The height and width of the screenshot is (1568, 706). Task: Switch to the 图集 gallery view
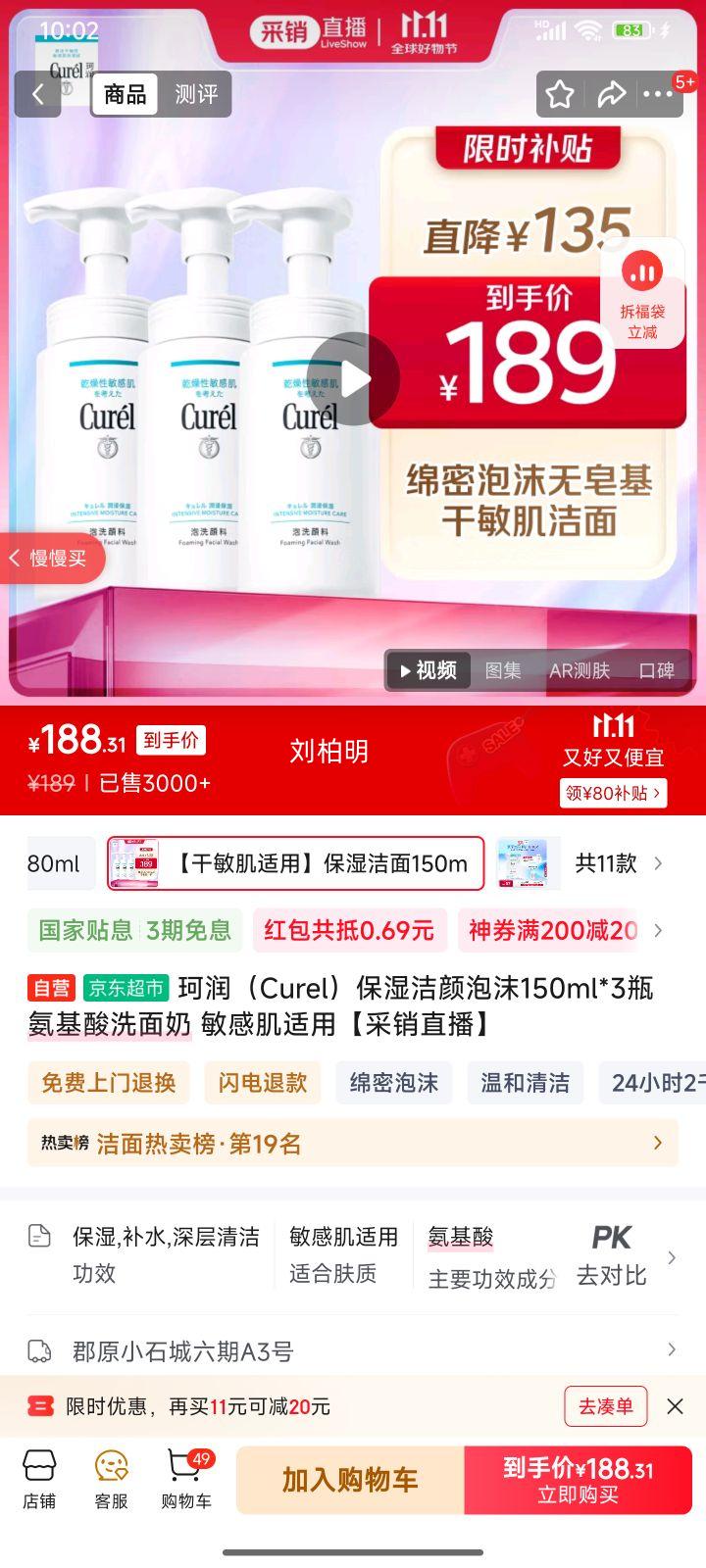coord(503,670)
